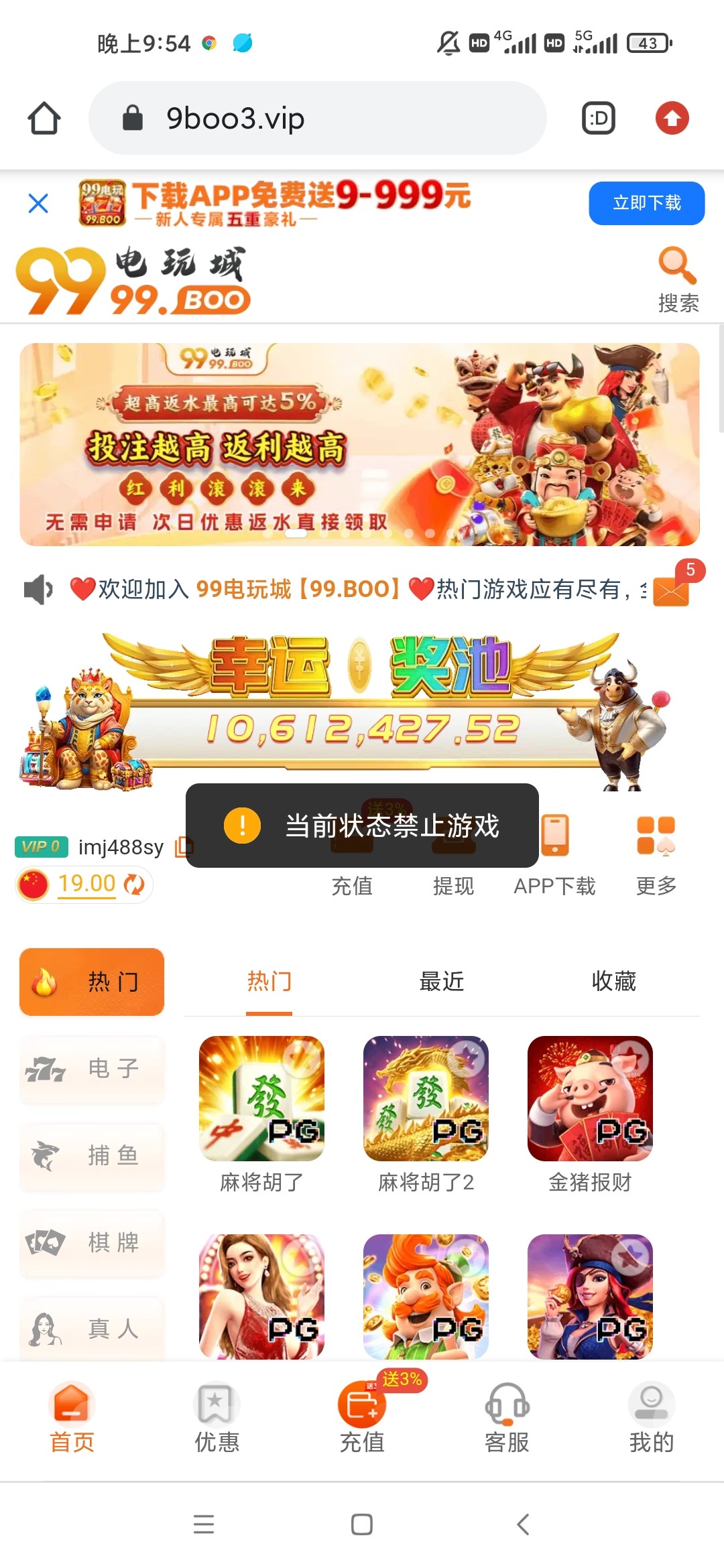Dismiss the app download banner
Viewport: 724px width, 1568px height.
(38, 203)
